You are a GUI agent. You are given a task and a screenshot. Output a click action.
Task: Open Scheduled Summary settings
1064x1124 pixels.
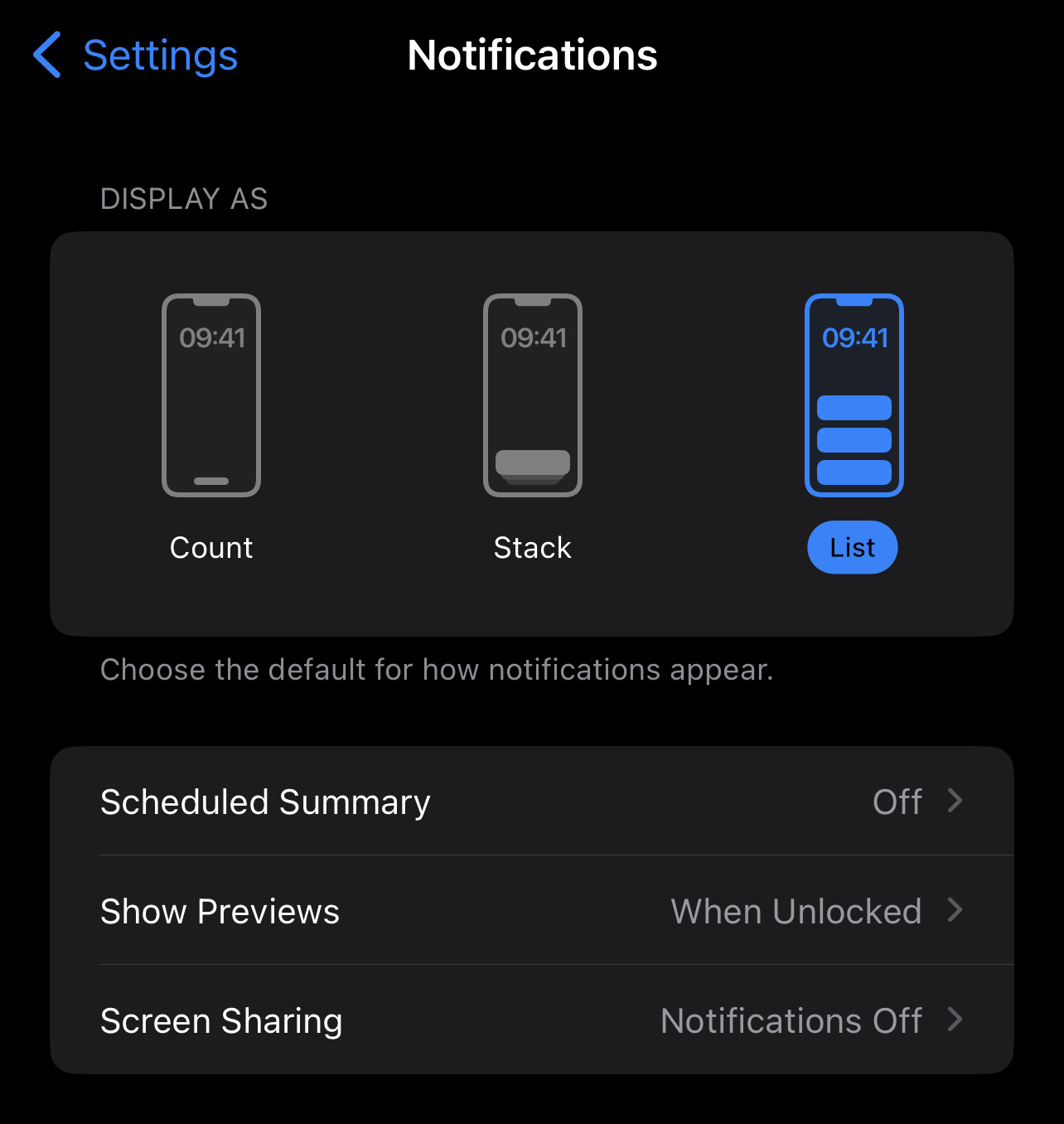click(532, 802)
